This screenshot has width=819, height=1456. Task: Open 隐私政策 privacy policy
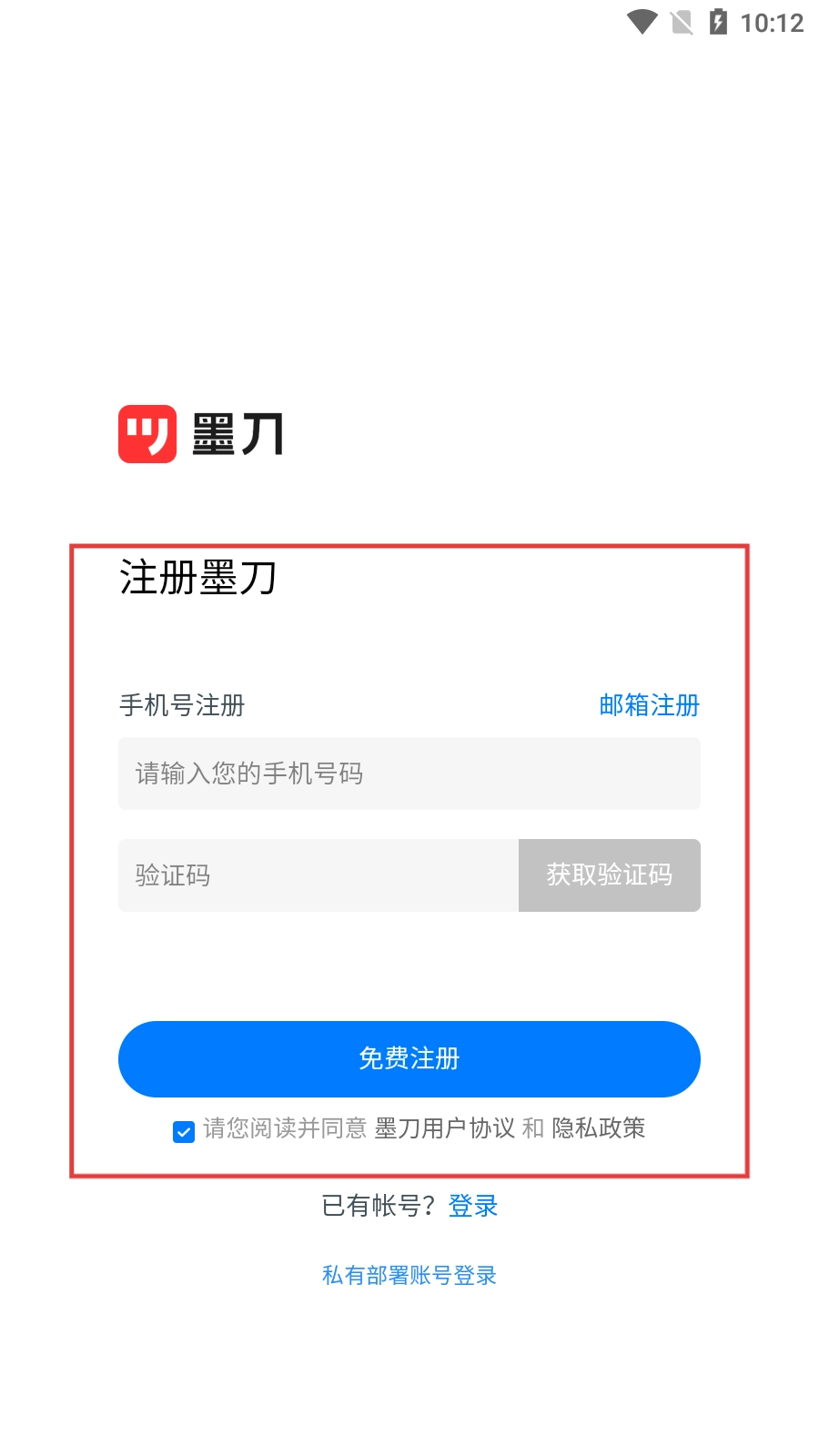pos(598,1128)
